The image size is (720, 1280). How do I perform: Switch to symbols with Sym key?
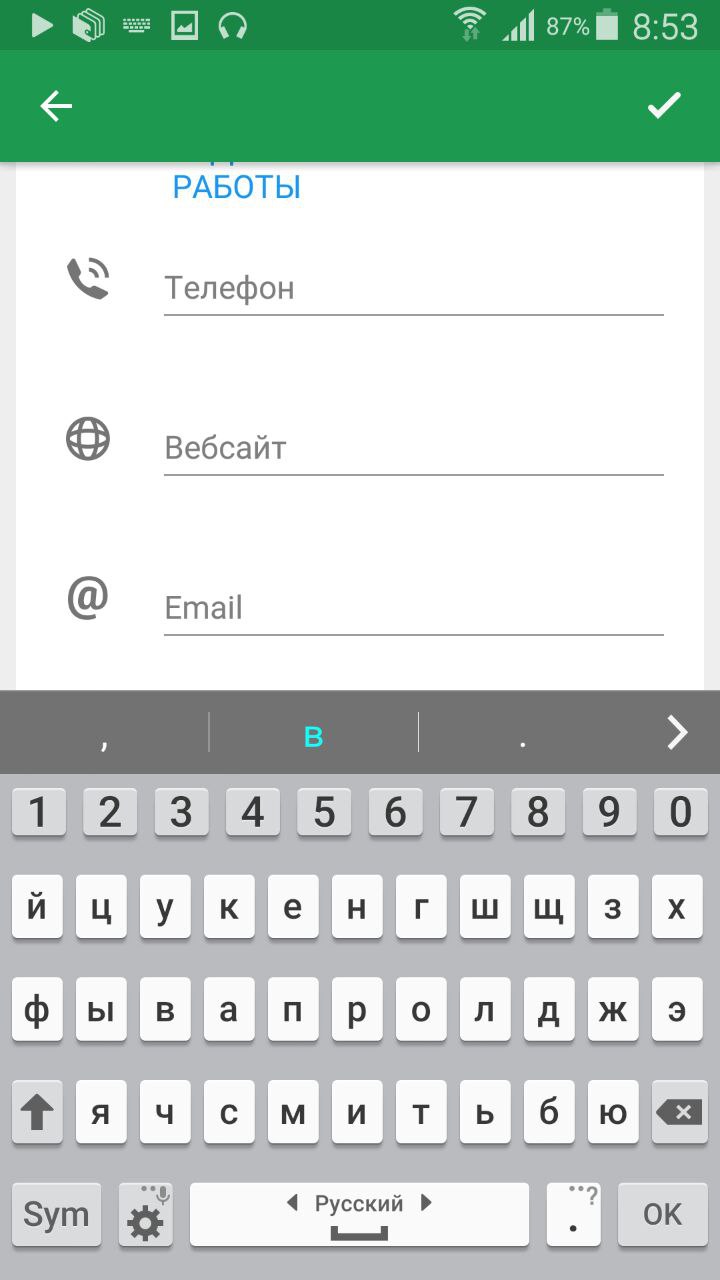56,1214
